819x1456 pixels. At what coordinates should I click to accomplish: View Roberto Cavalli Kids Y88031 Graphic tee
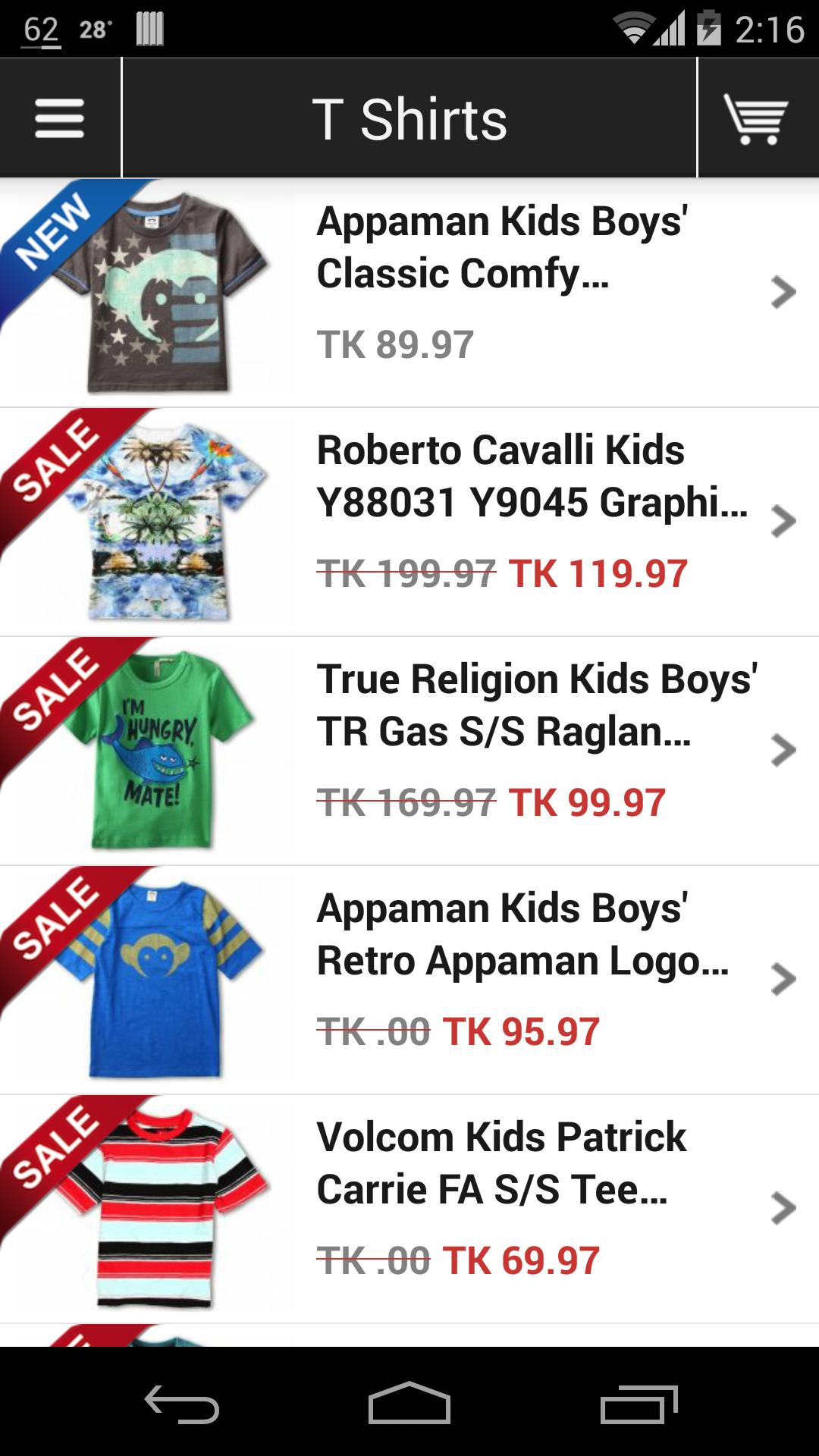point(500,522)
